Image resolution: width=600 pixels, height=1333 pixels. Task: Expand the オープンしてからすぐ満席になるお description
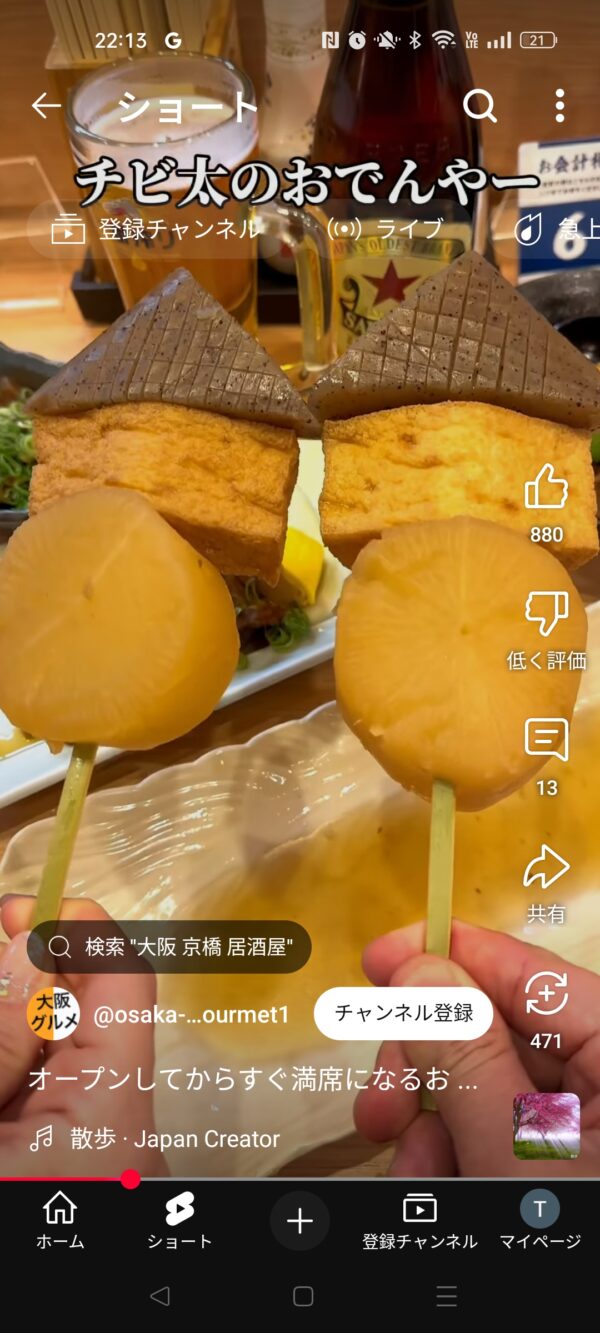pos(253,1080)
